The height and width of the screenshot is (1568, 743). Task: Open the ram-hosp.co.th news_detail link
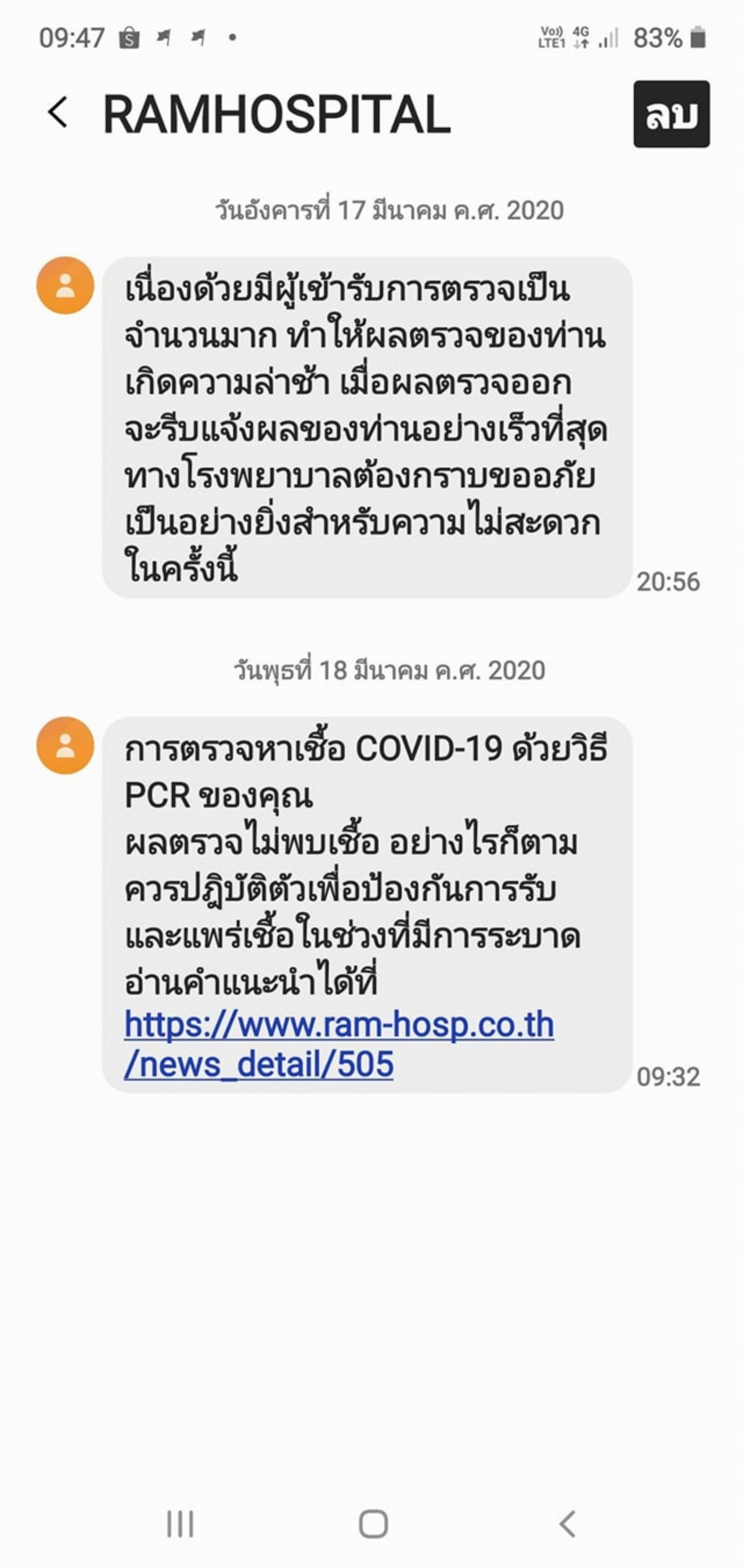click(339, 1044)
